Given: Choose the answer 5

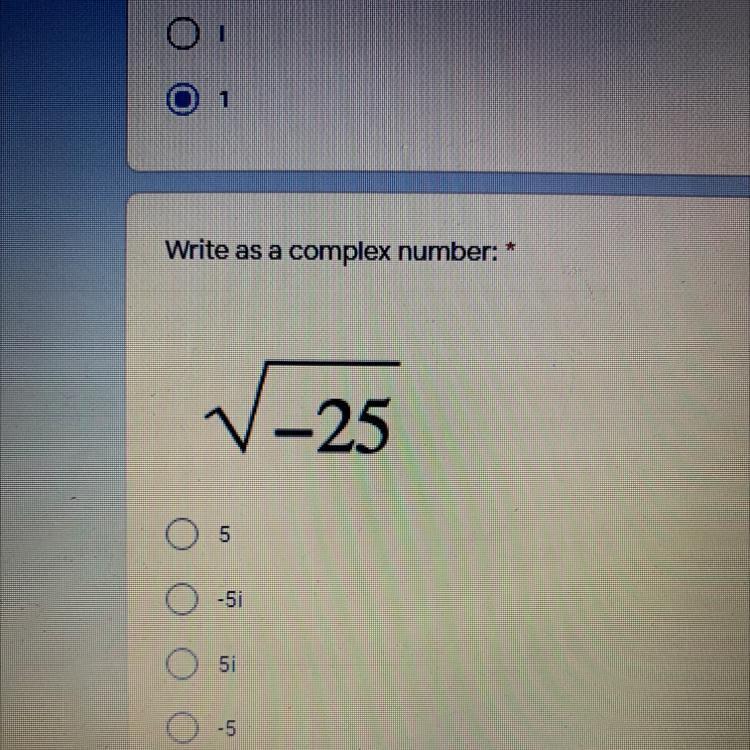Looking at the screenshot, I should (182, 534).
